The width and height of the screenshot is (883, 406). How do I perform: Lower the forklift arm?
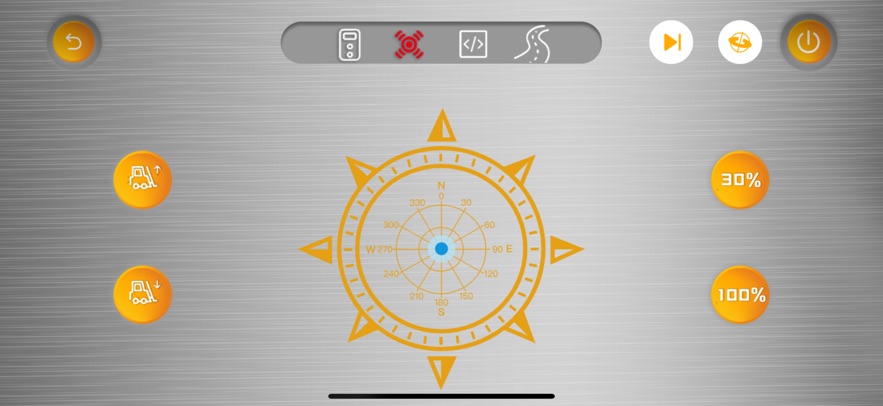point(143,294)
